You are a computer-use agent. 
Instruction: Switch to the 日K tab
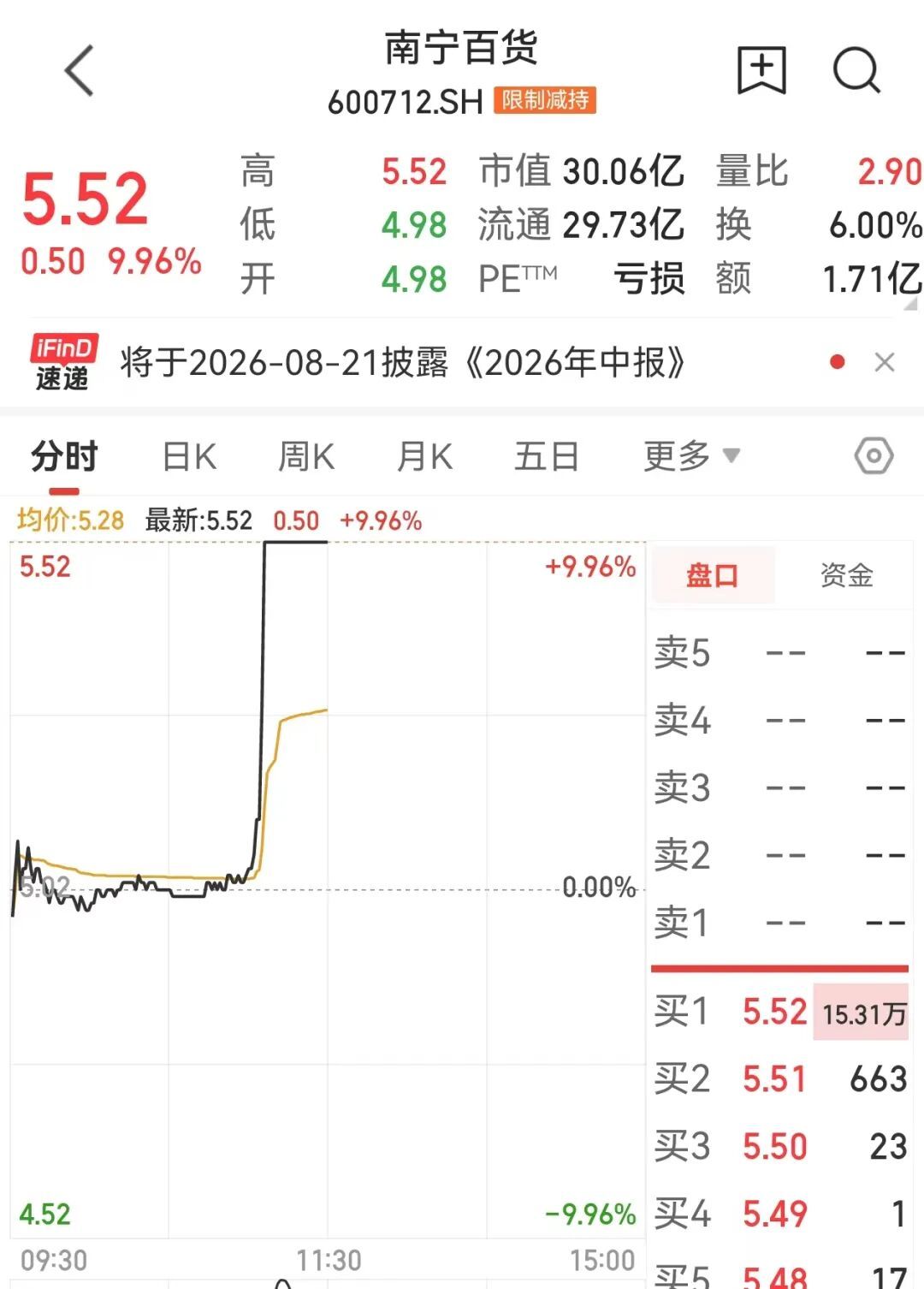[x=190, y=456]
